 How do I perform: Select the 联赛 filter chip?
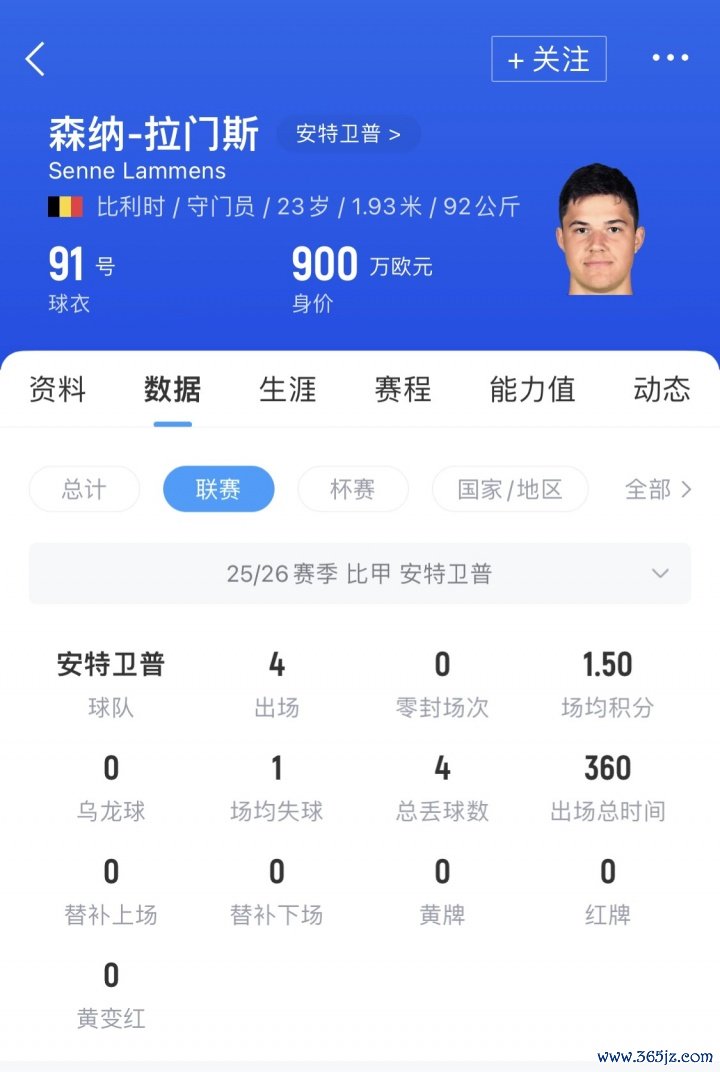(218, 489)
